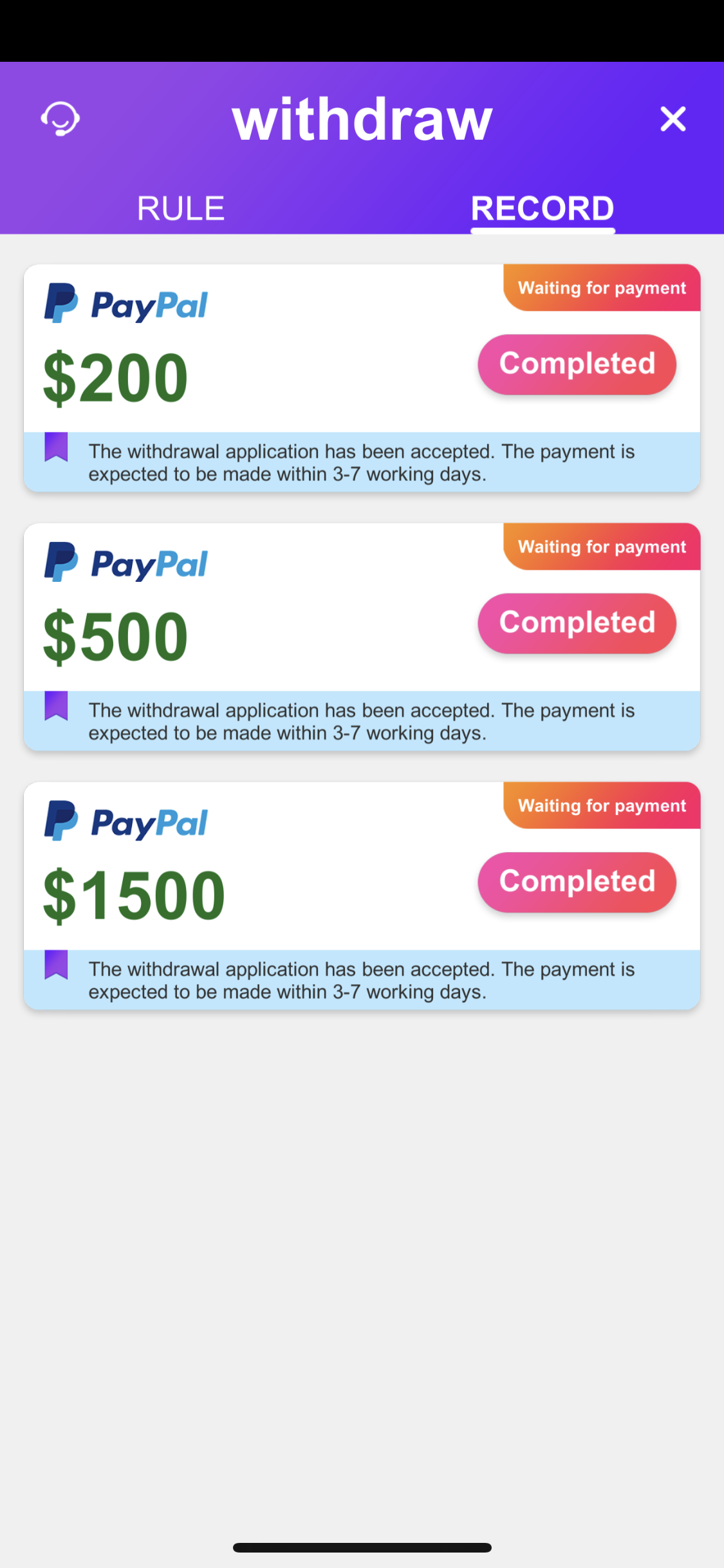724x1568 pixels.
Task: Tap Completed on the $200 withdrawal
Action: coord(577,364)
